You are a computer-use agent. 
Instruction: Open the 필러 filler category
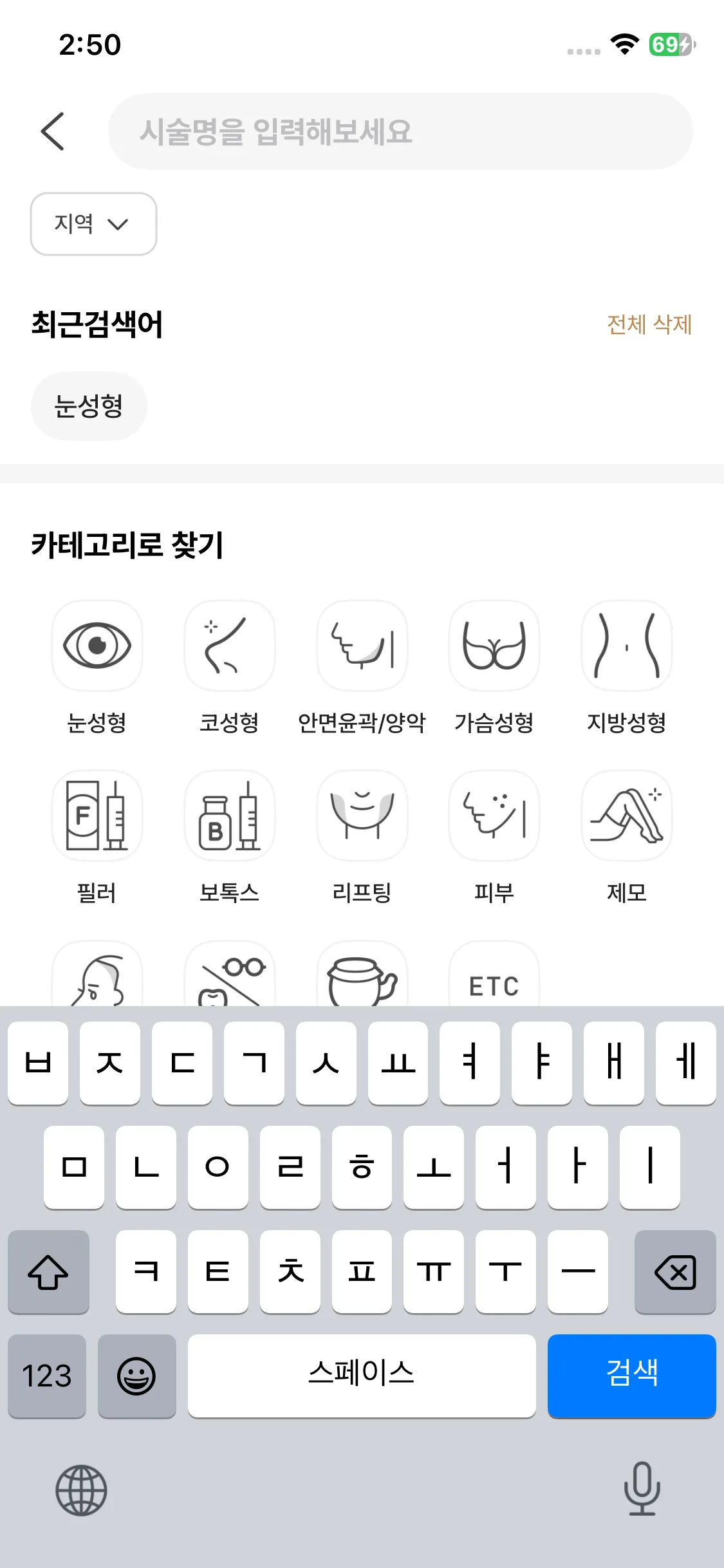coord(97,816)
